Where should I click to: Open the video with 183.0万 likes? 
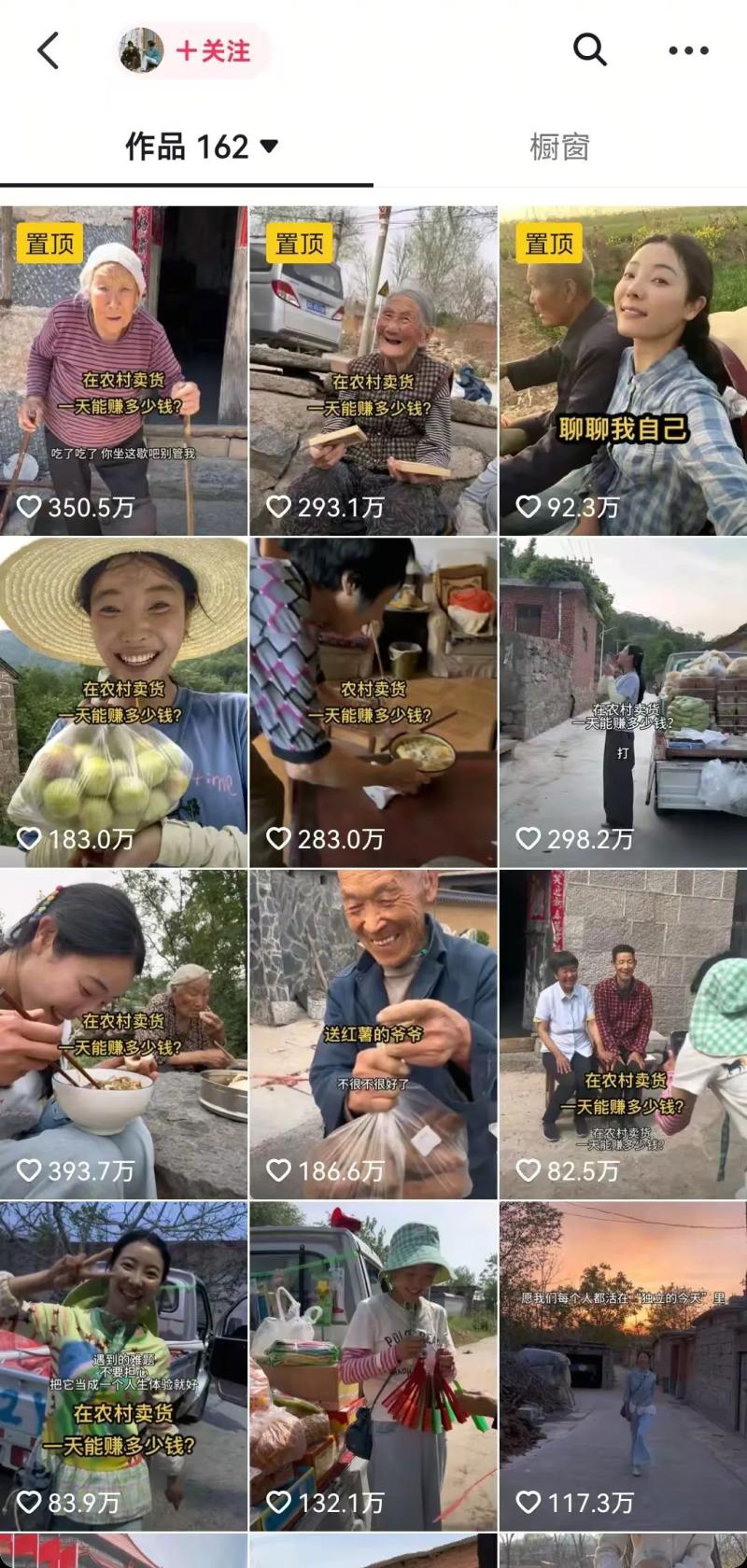click(123, 703)
